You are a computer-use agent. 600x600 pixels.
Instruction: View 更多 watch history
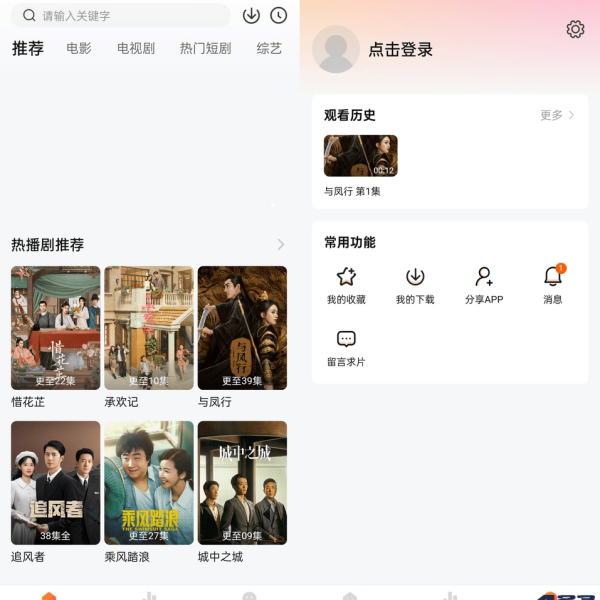pos(557,115)
